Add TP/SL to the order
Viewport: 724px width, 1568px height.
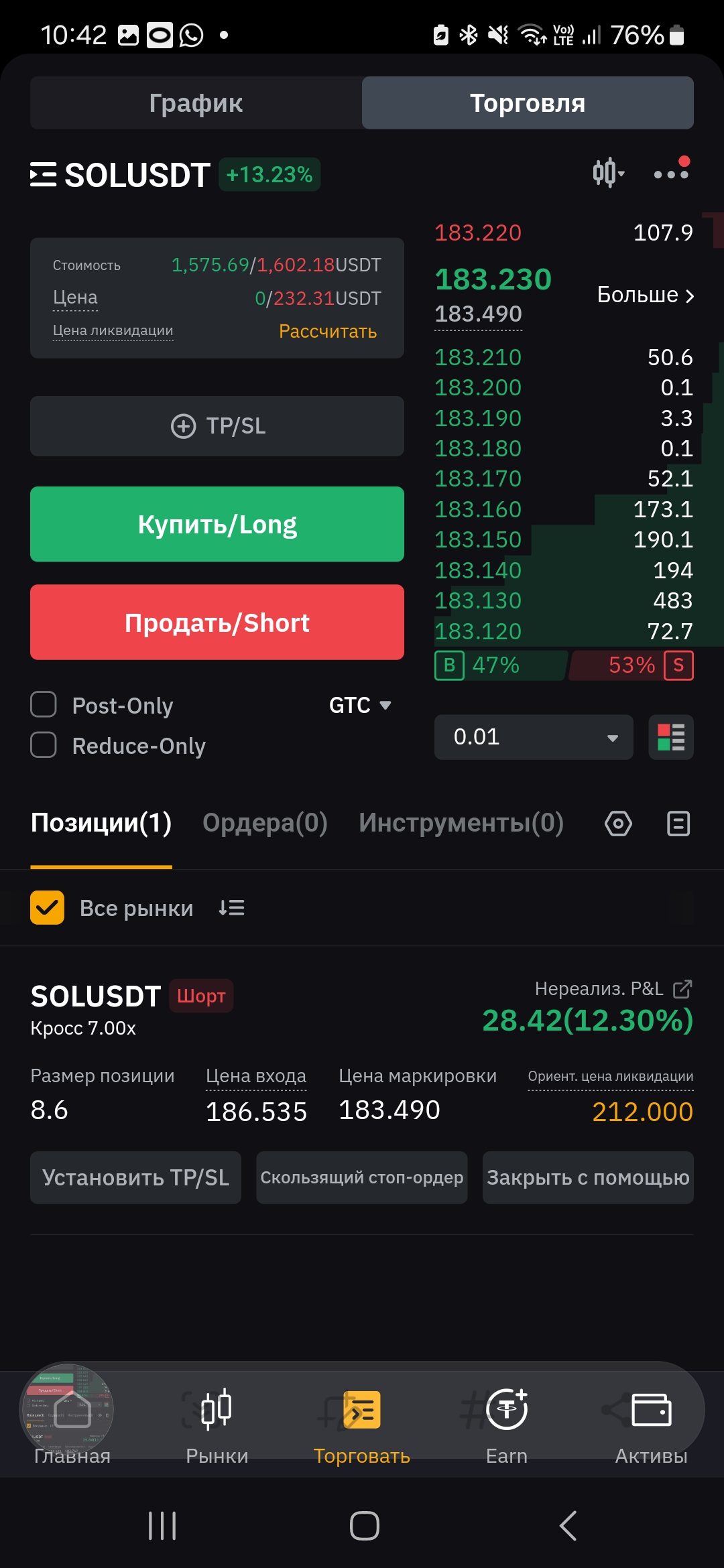click(x=217, y=426)
